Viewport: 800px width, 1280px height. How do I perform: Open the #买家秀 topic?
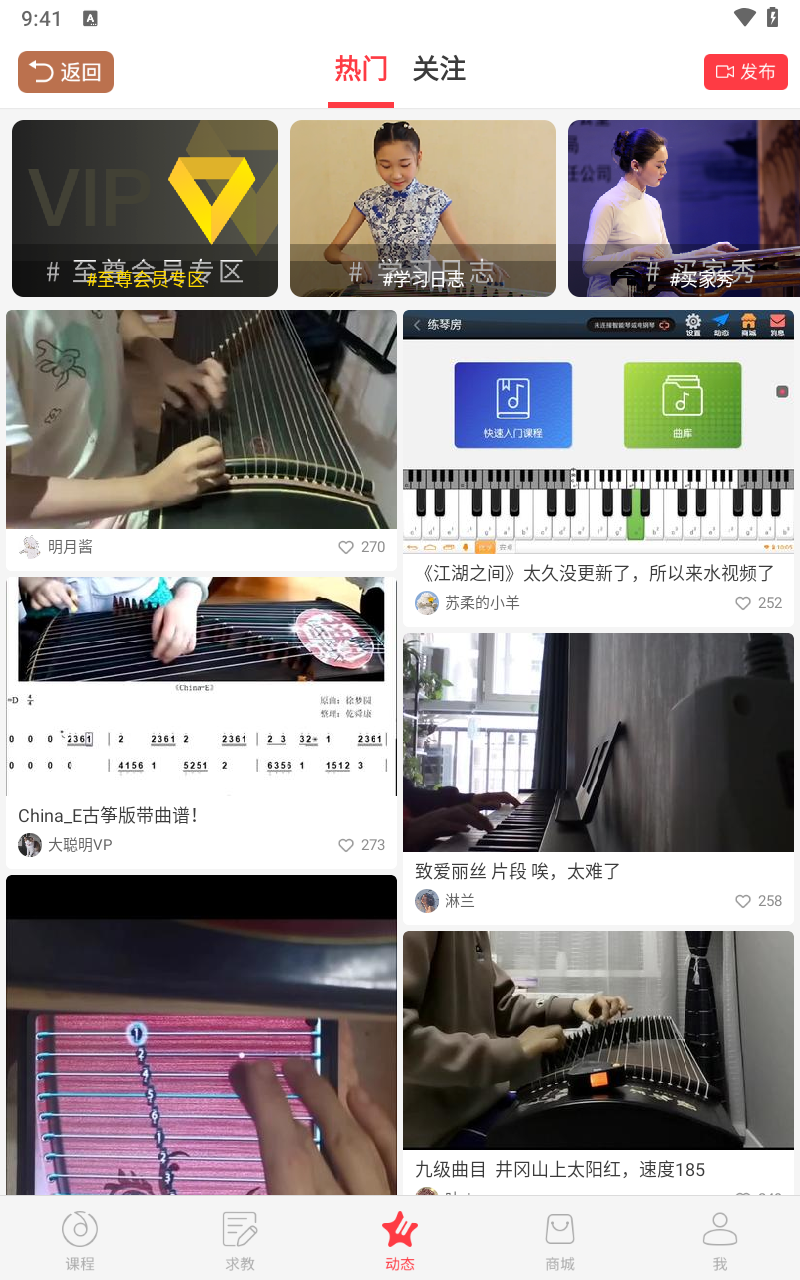[684, 208]
